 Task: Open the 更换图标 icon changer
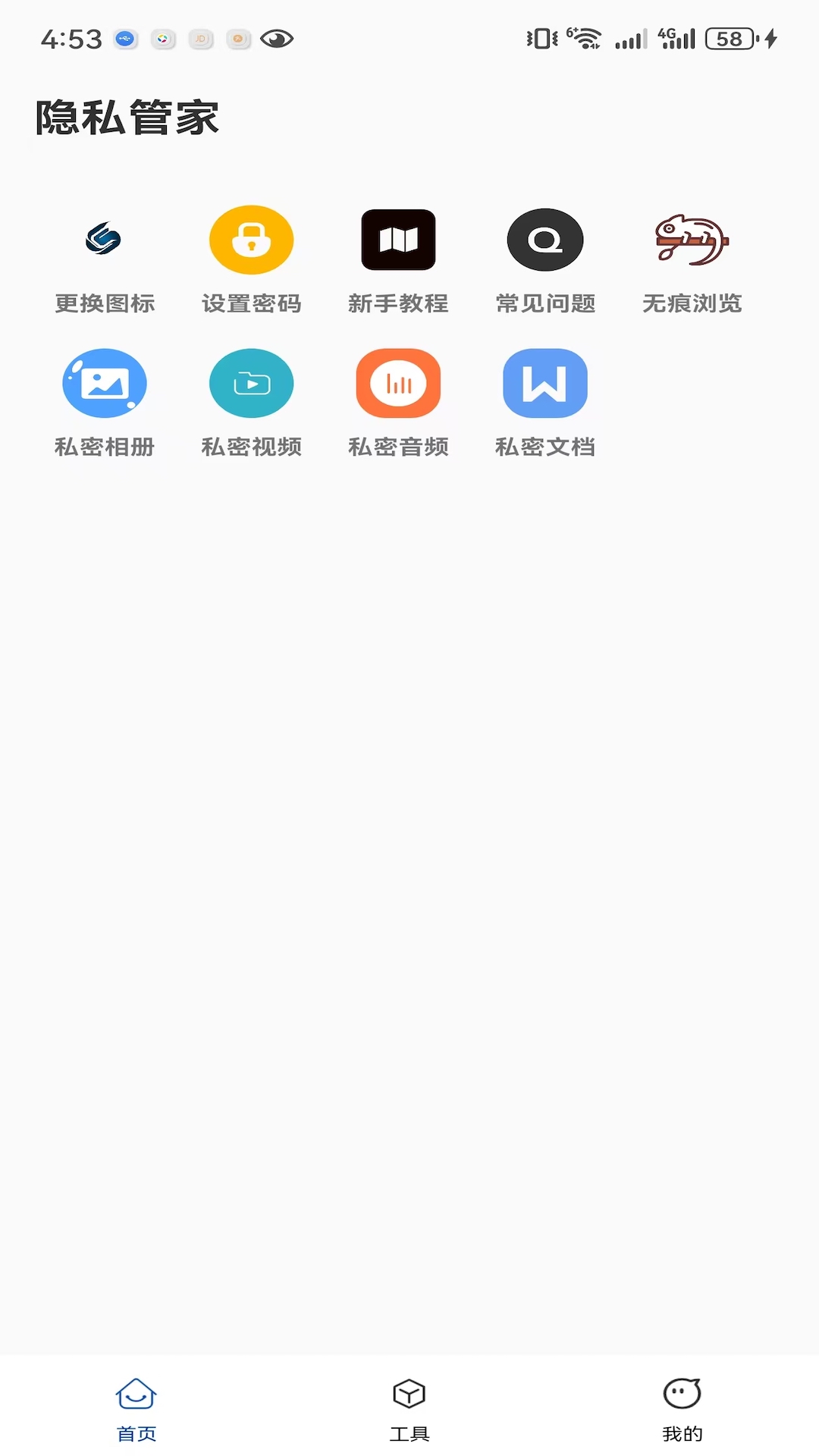click(x=105, y=263)
